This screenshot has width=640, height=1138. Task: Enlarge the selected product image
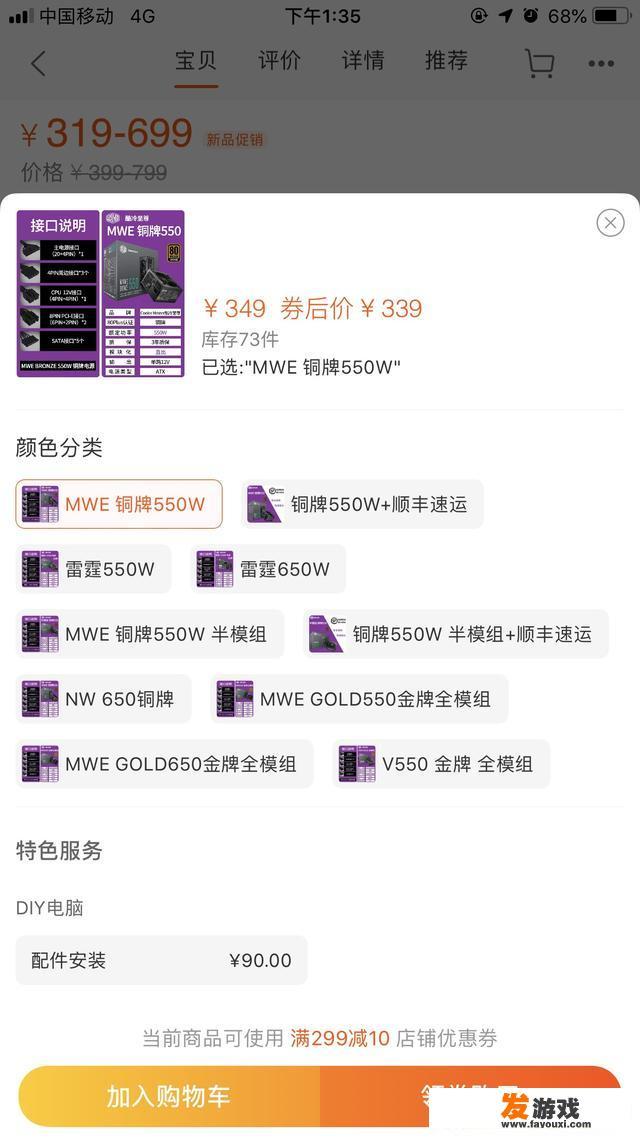click(101, 294)
